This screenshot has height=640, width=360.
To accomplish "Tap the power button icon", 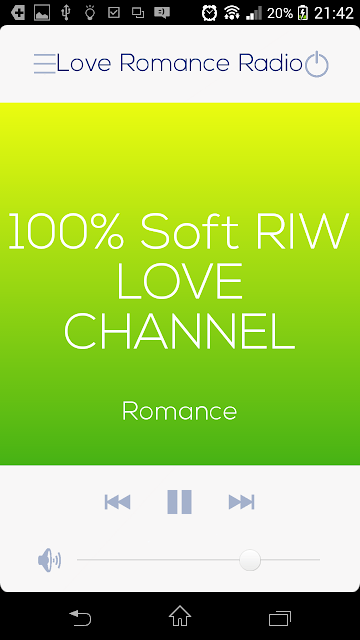I will [x=317, y=64].
